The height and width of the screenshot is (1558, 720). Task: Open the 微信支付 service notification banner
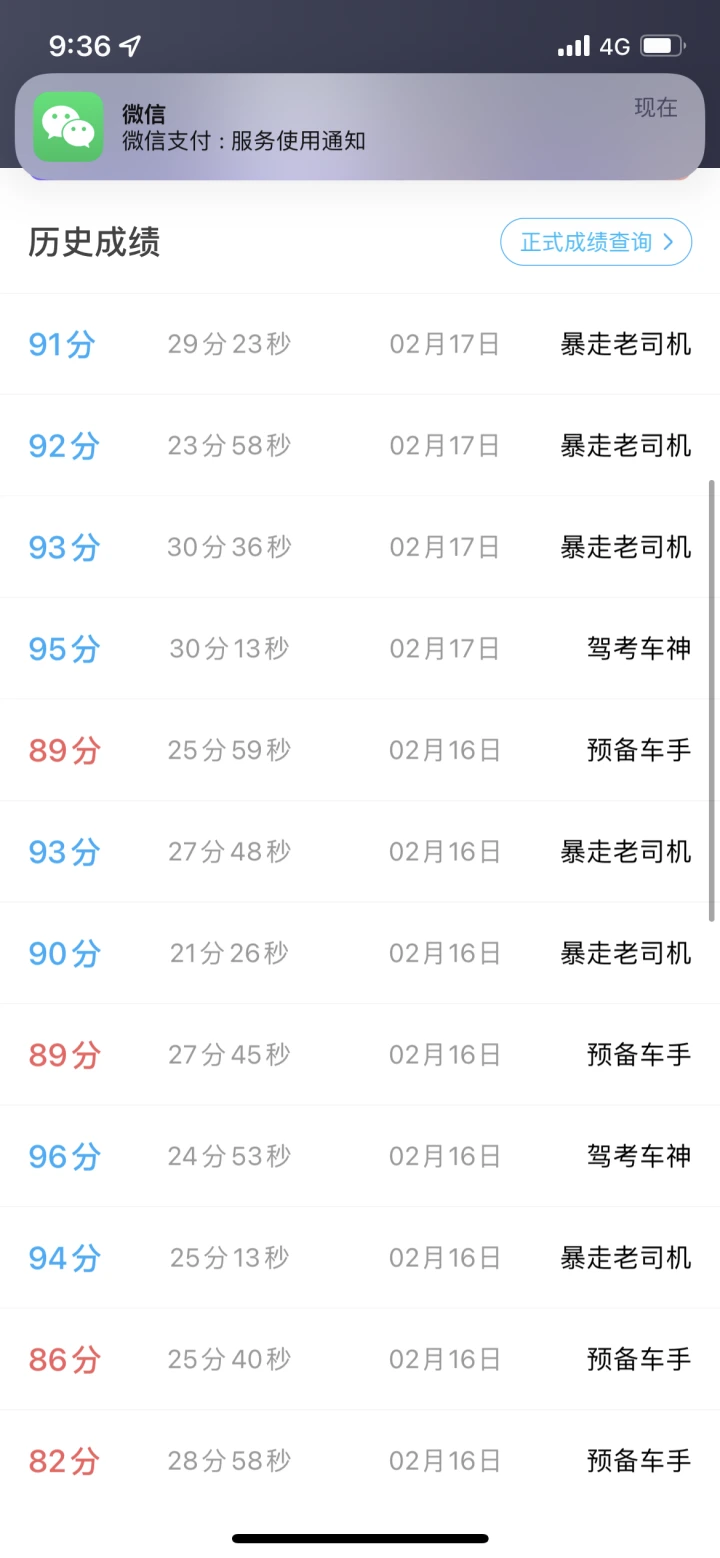[360, 127]
